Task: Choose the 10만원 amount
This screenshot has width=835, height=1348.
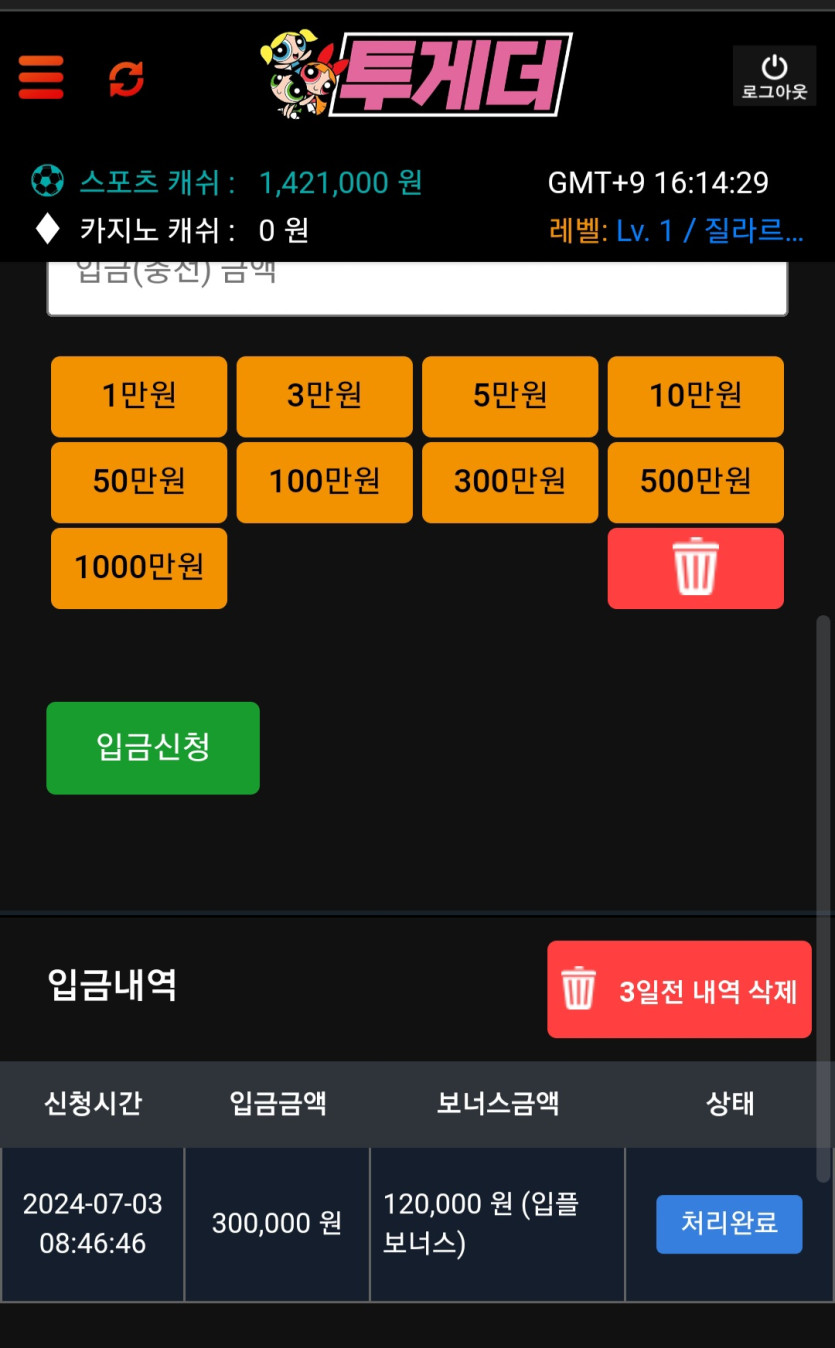Action: coord(695,396)
